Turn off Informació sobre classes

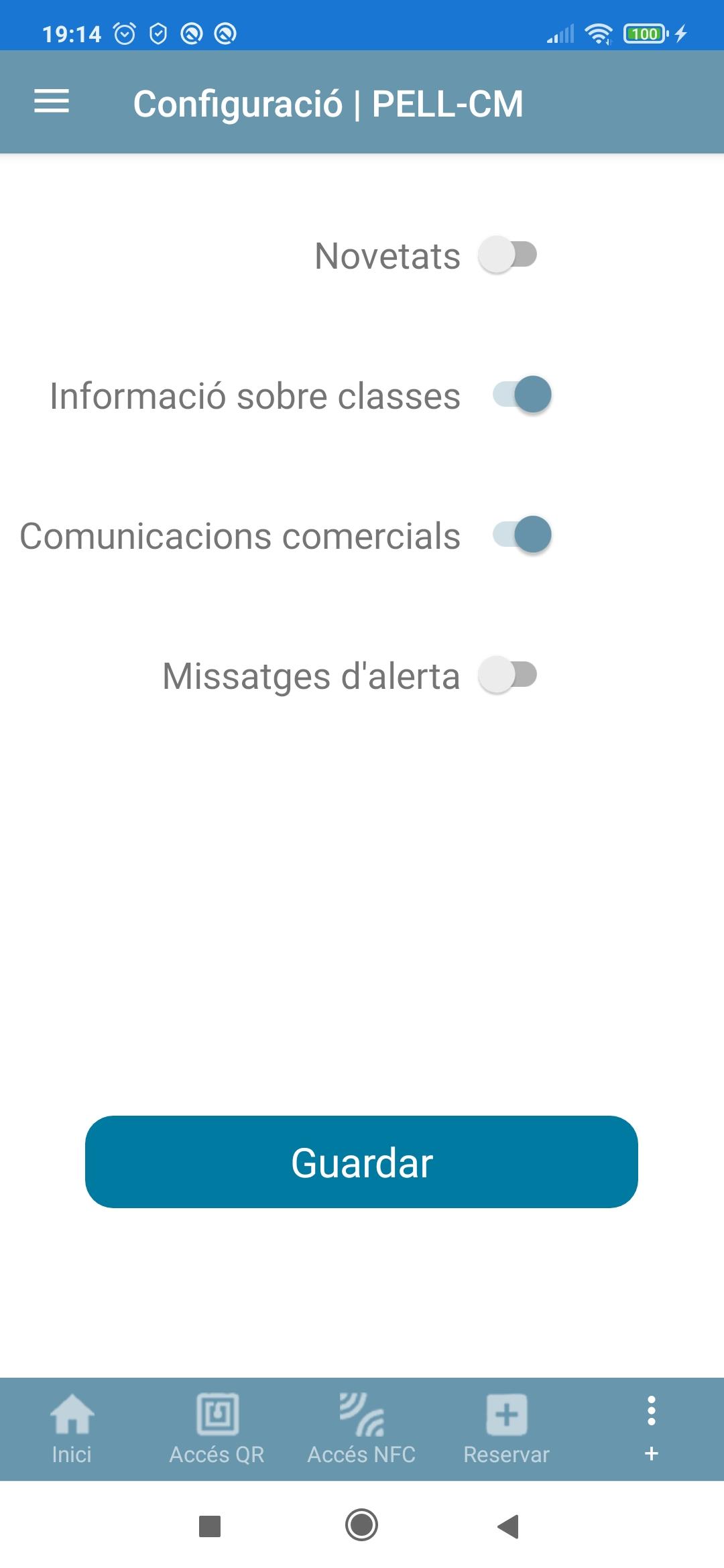[x=522, y=395]
